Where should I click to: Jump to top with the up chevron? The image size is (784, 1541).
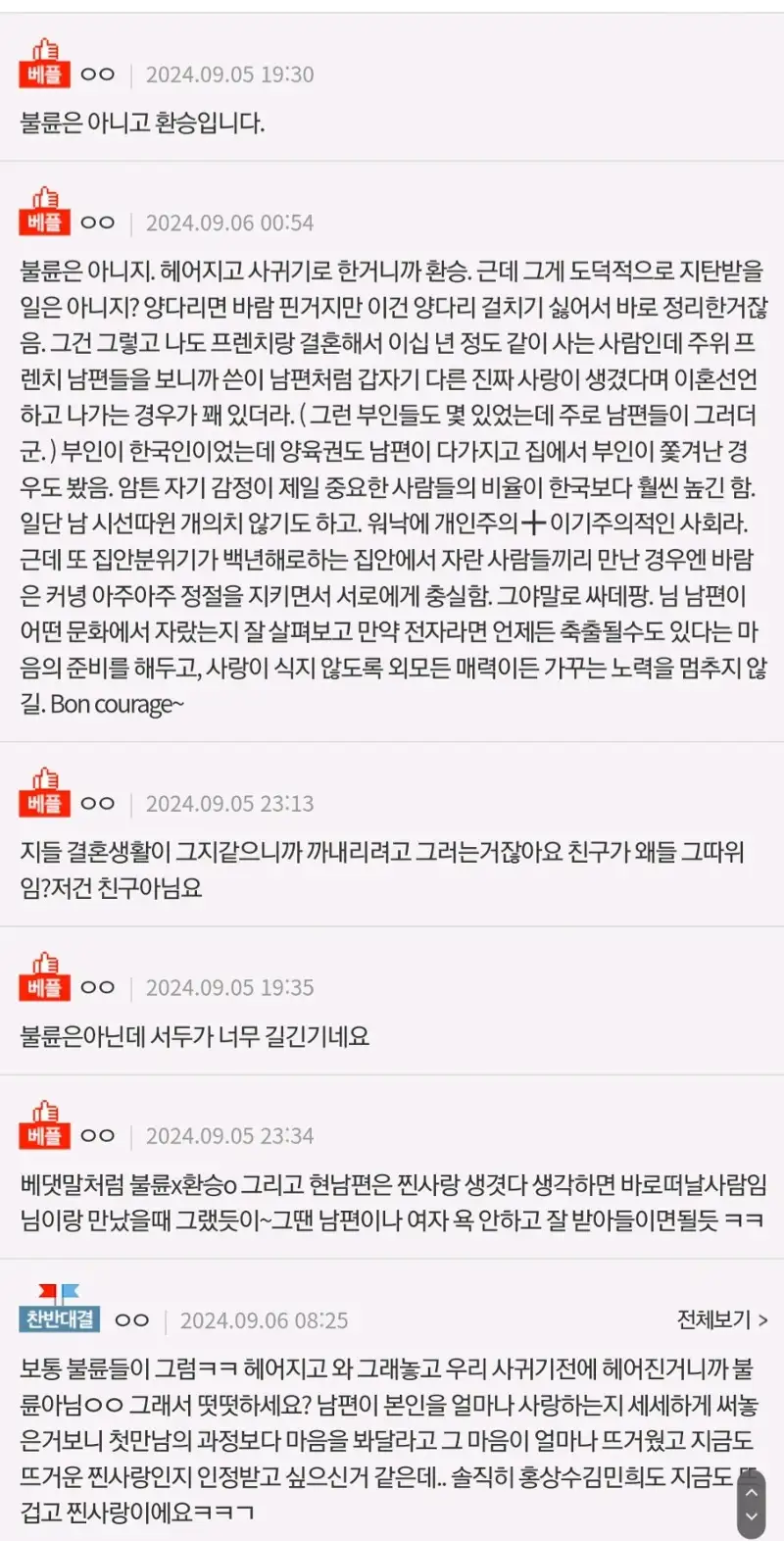752,1493
